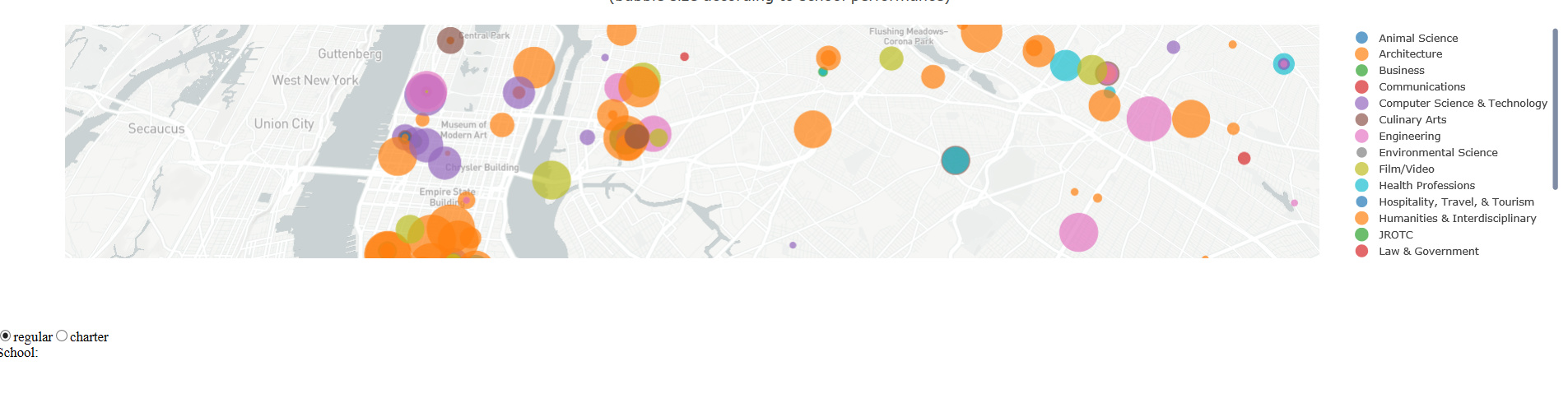Image resolution: width=1568 pixels, height=403 pixels.
Task: Toggle the JROTC legend entry
Action: click(x=1395, y=235)
